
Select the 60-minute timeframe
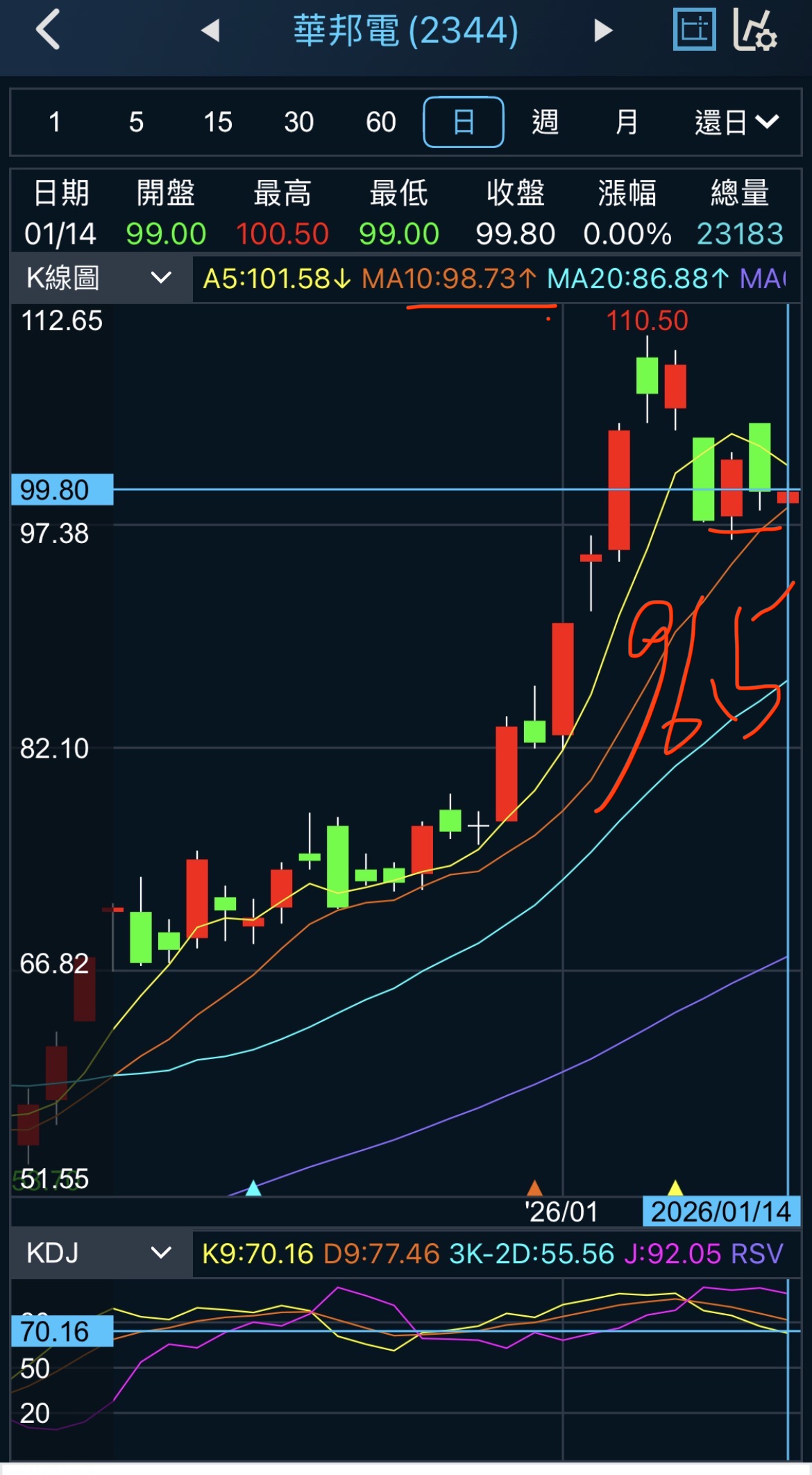coord(381,122)
